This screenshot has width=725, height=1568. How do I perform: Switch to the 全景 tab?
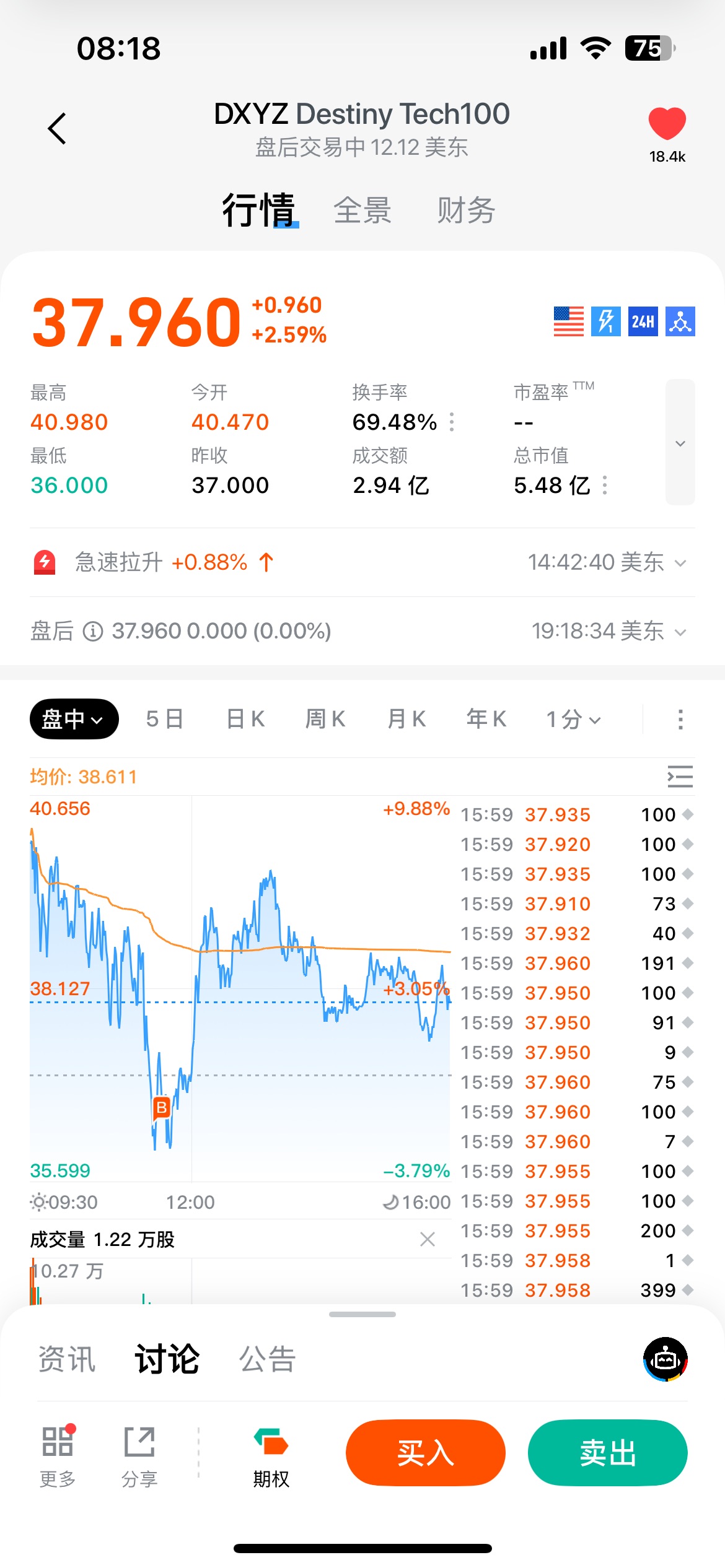362,211
